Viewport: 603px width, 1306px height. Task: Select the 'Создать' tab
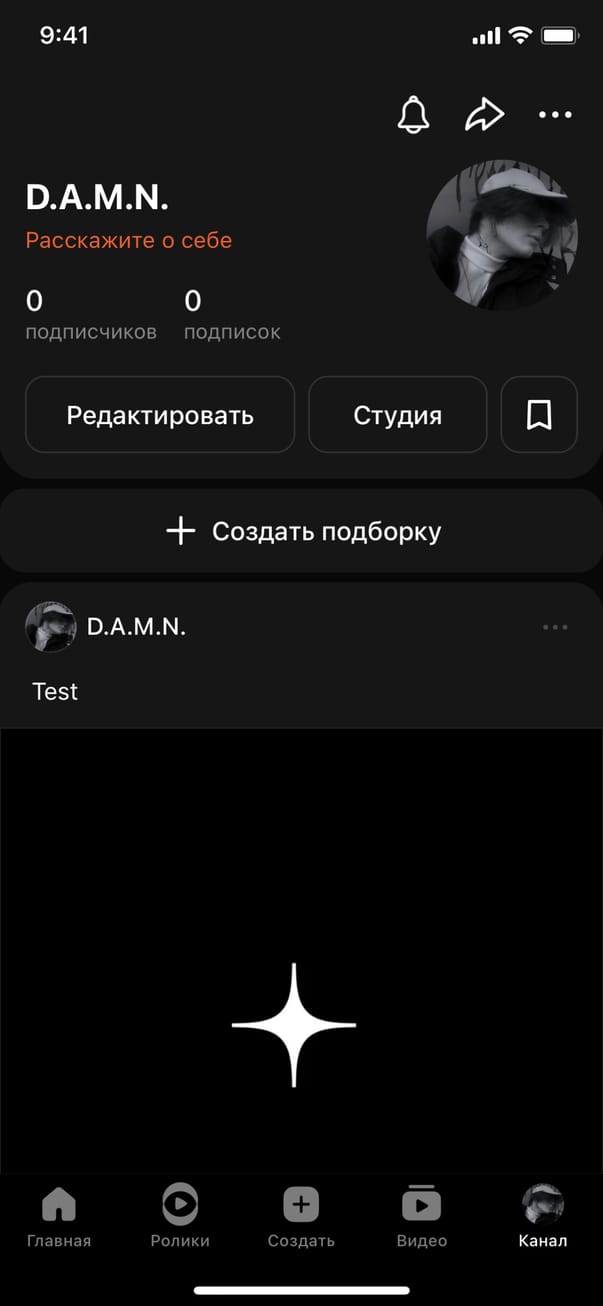(x=301, y=1217)
